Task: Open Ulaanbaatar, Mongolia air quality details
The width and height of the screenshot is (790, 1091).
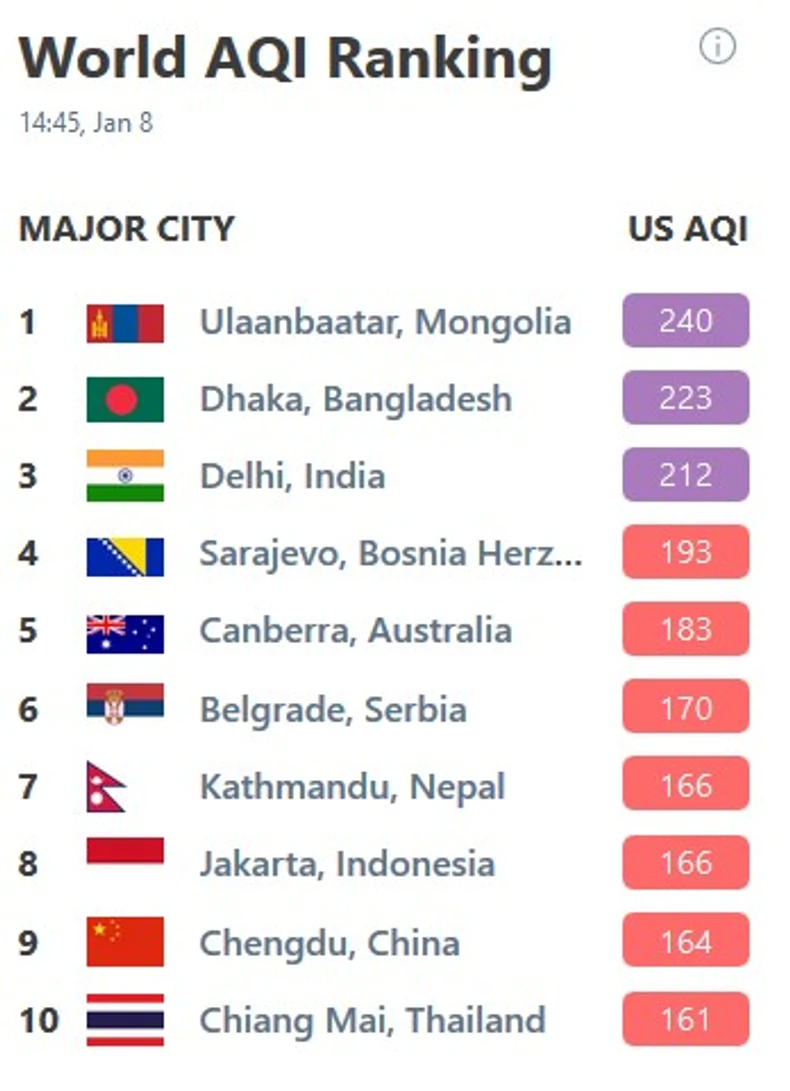Action: point(384,321)
